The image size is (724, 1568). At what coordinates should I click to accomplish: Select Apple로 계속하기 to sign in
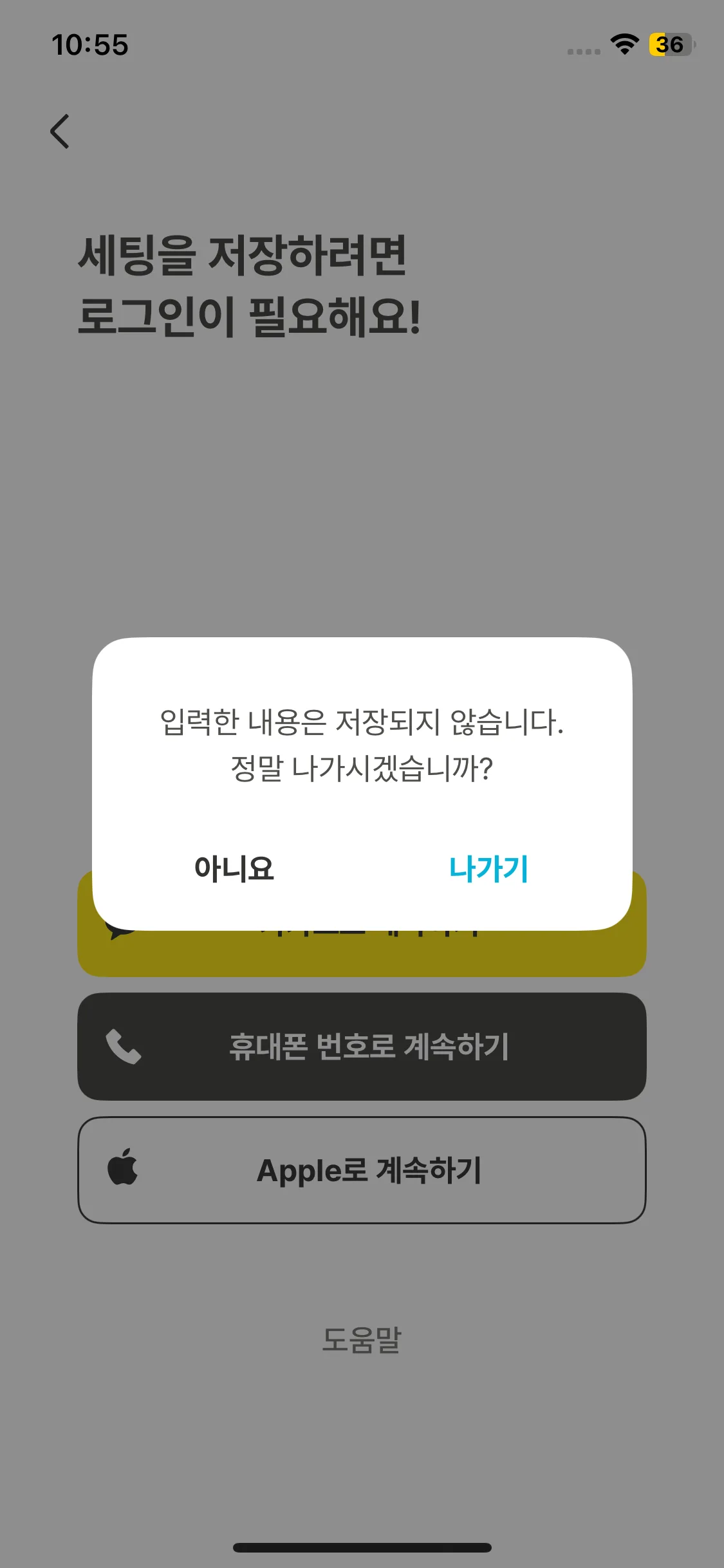click(x=362, y=1170)
